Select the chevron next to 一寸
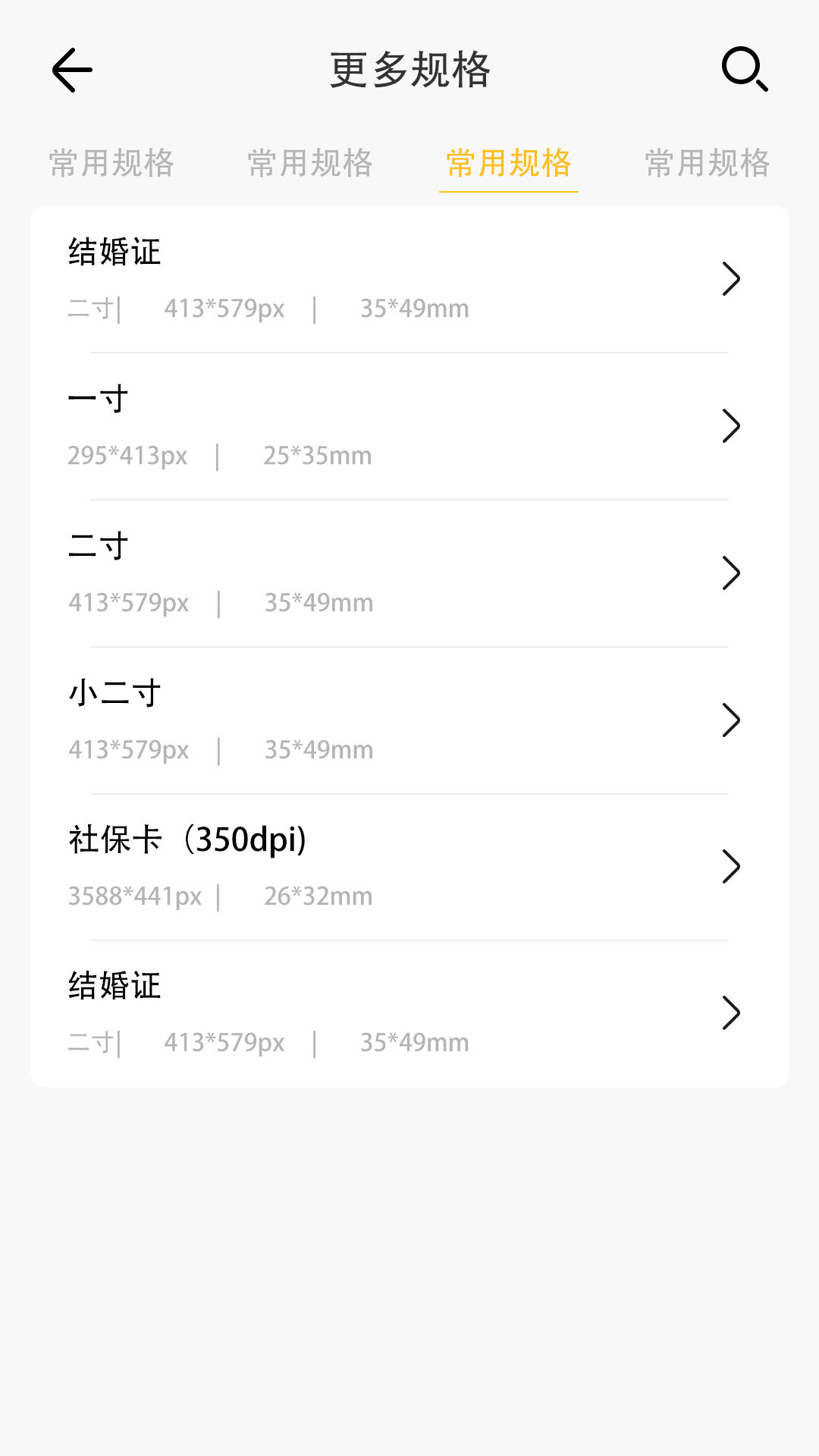Screen dimensions: 819x1456 click(730, 425)
